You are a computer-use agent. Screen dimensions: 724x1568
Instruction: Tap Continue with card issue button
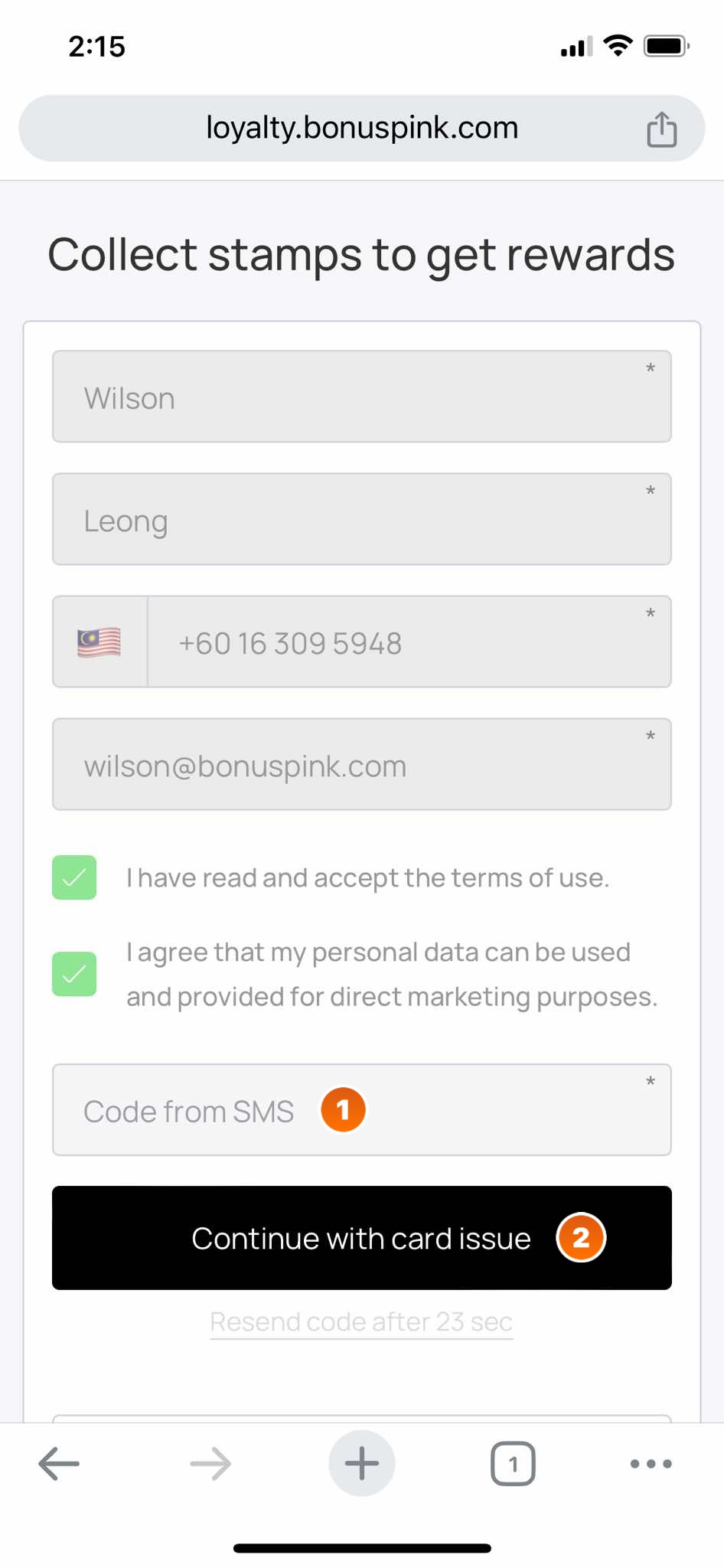tap(361, 1238)
